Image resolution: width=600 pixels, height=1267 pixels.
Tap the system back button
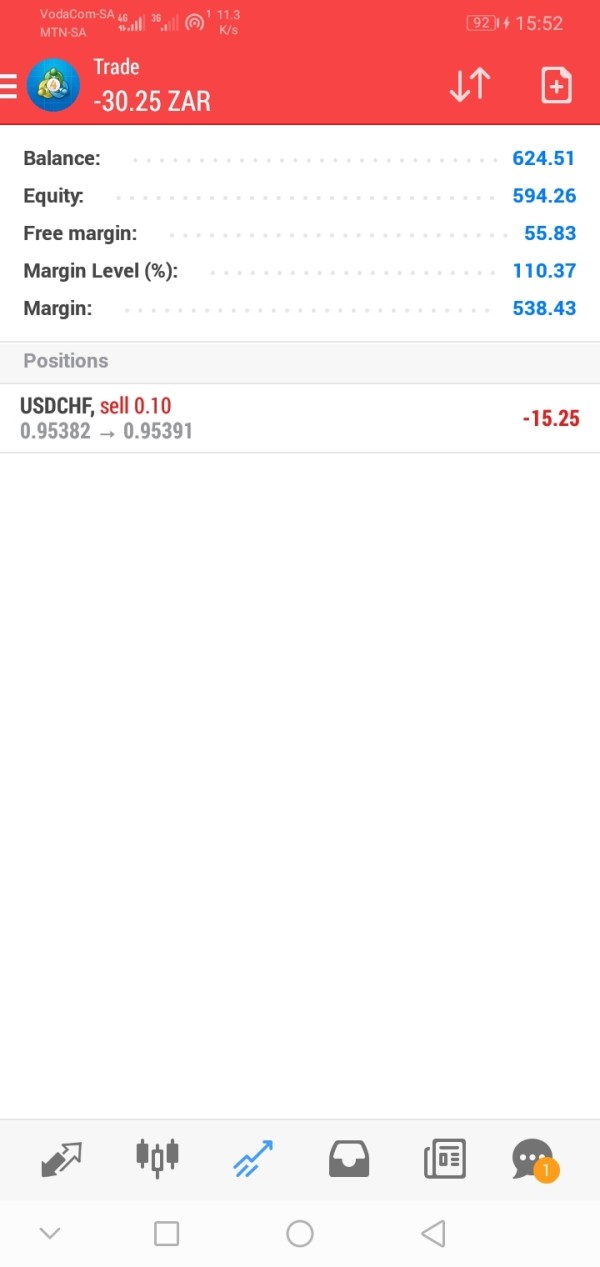(433, 1233)
